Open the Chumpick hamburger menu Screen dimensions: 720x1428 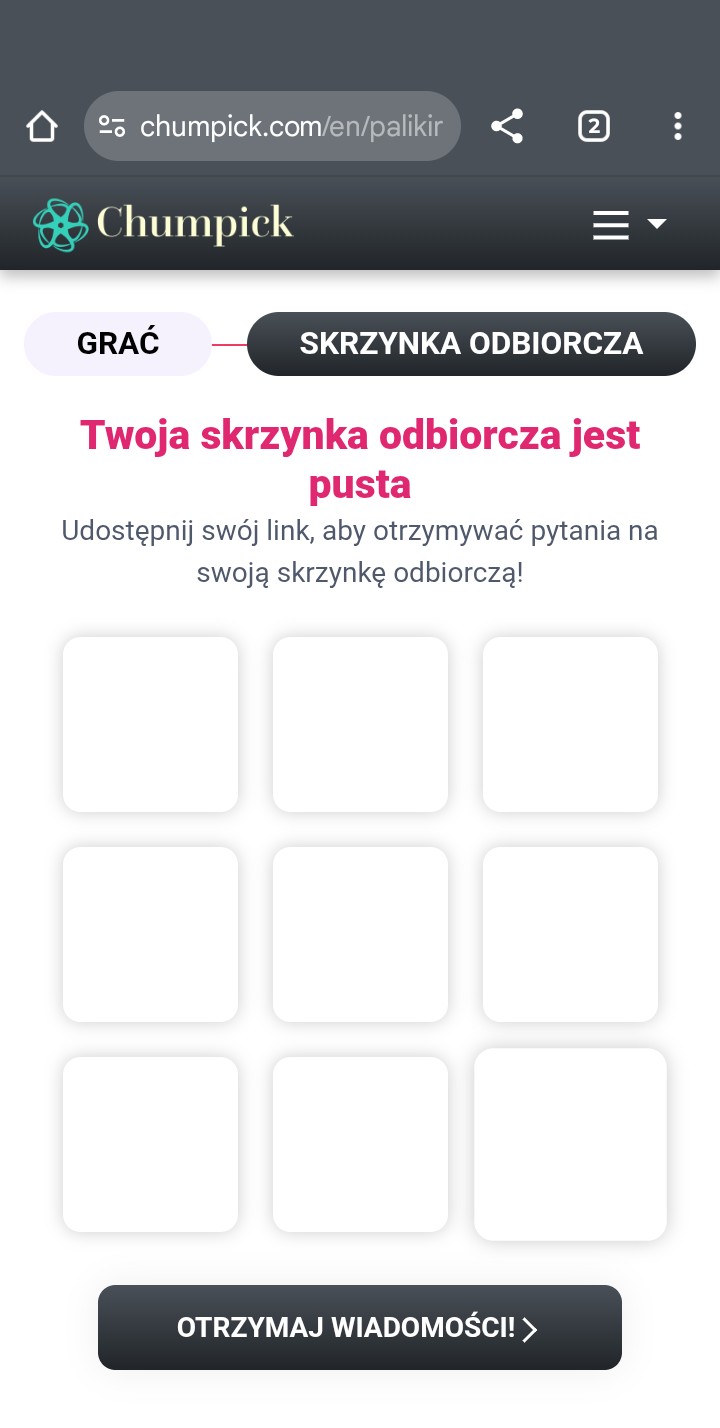coord(628,225)
